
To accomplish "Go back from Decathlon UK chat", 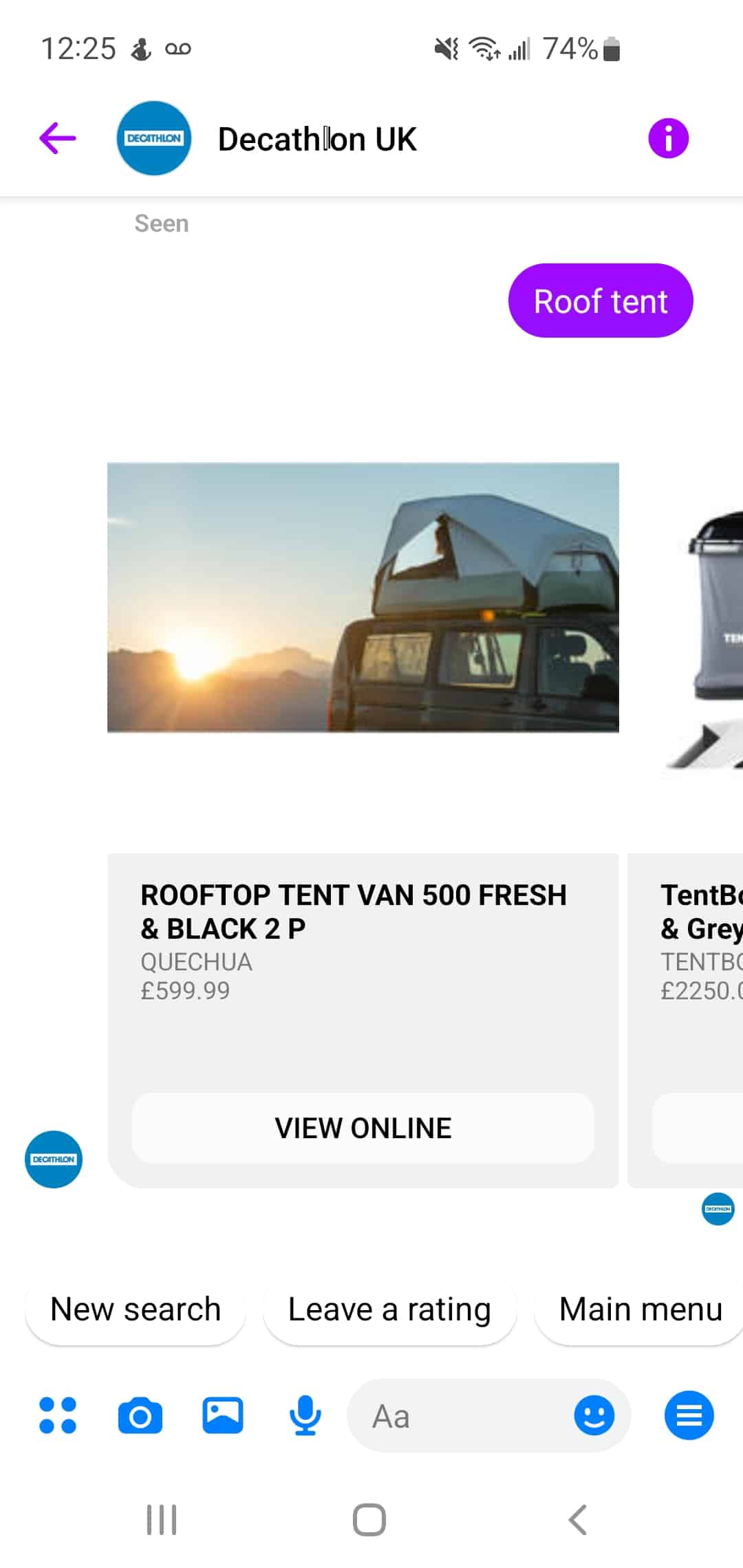I will point(58,138).
